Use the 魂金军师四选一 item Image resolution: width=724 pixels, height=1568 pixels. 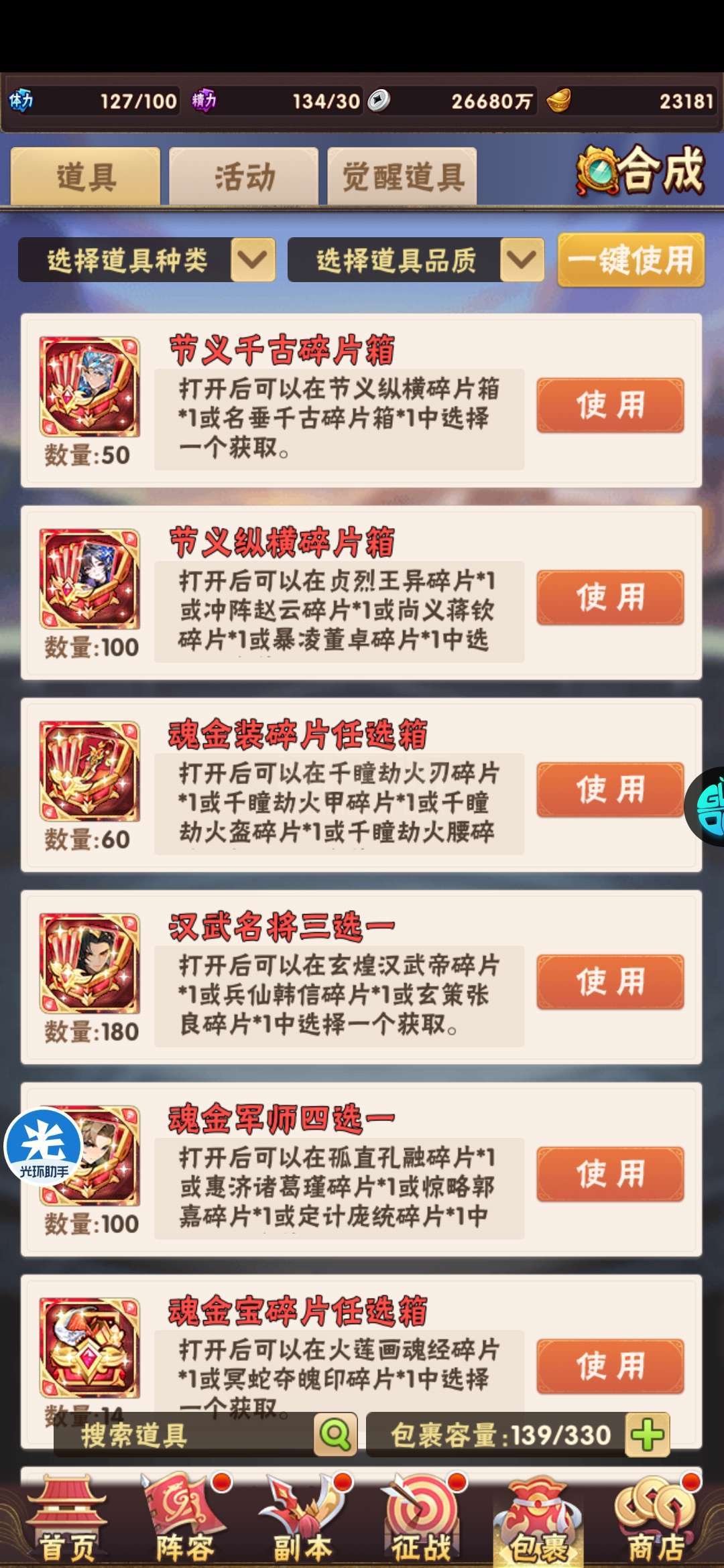(x=610, y=1174)
